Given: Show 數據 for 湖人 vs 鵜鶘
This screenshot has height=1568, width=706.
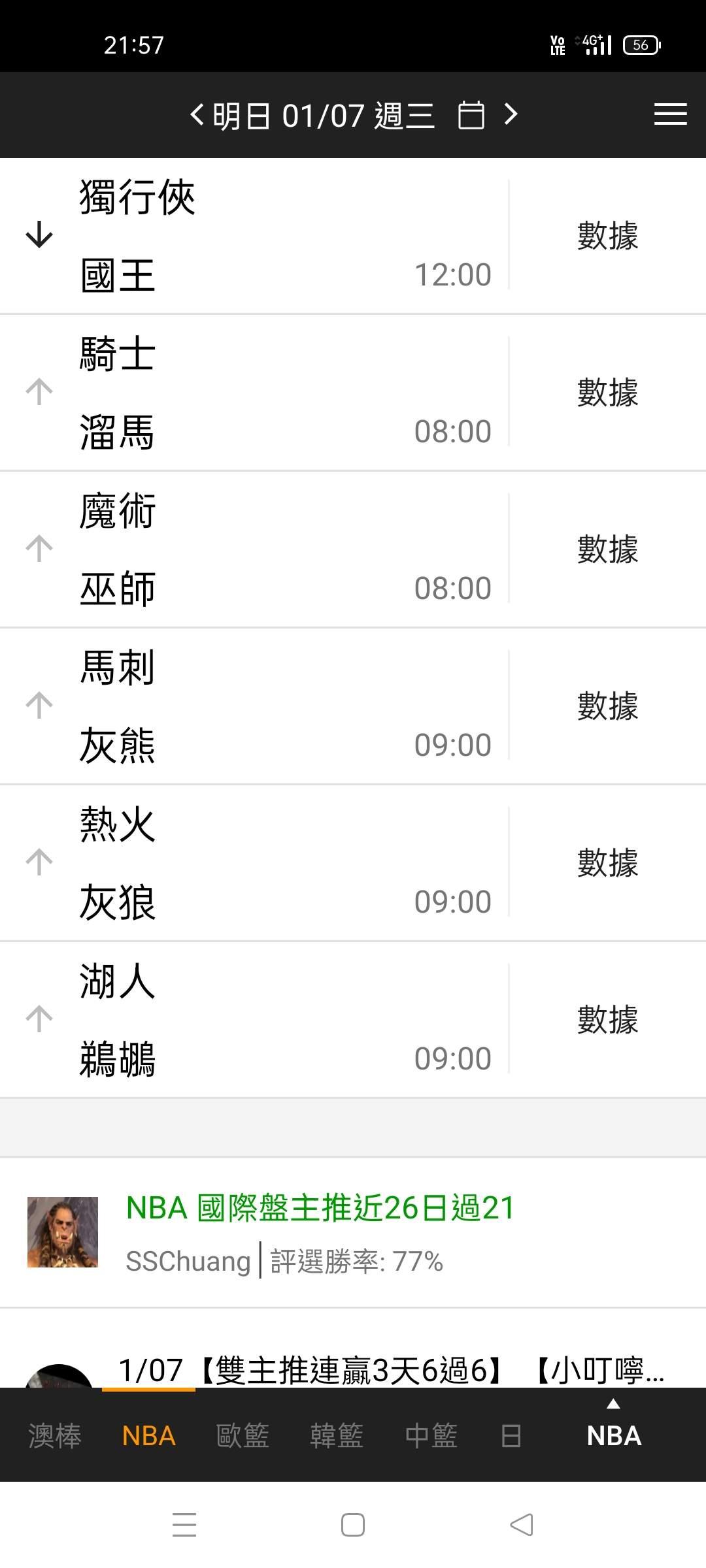Looking at the screenshot, I should 607,1020.
